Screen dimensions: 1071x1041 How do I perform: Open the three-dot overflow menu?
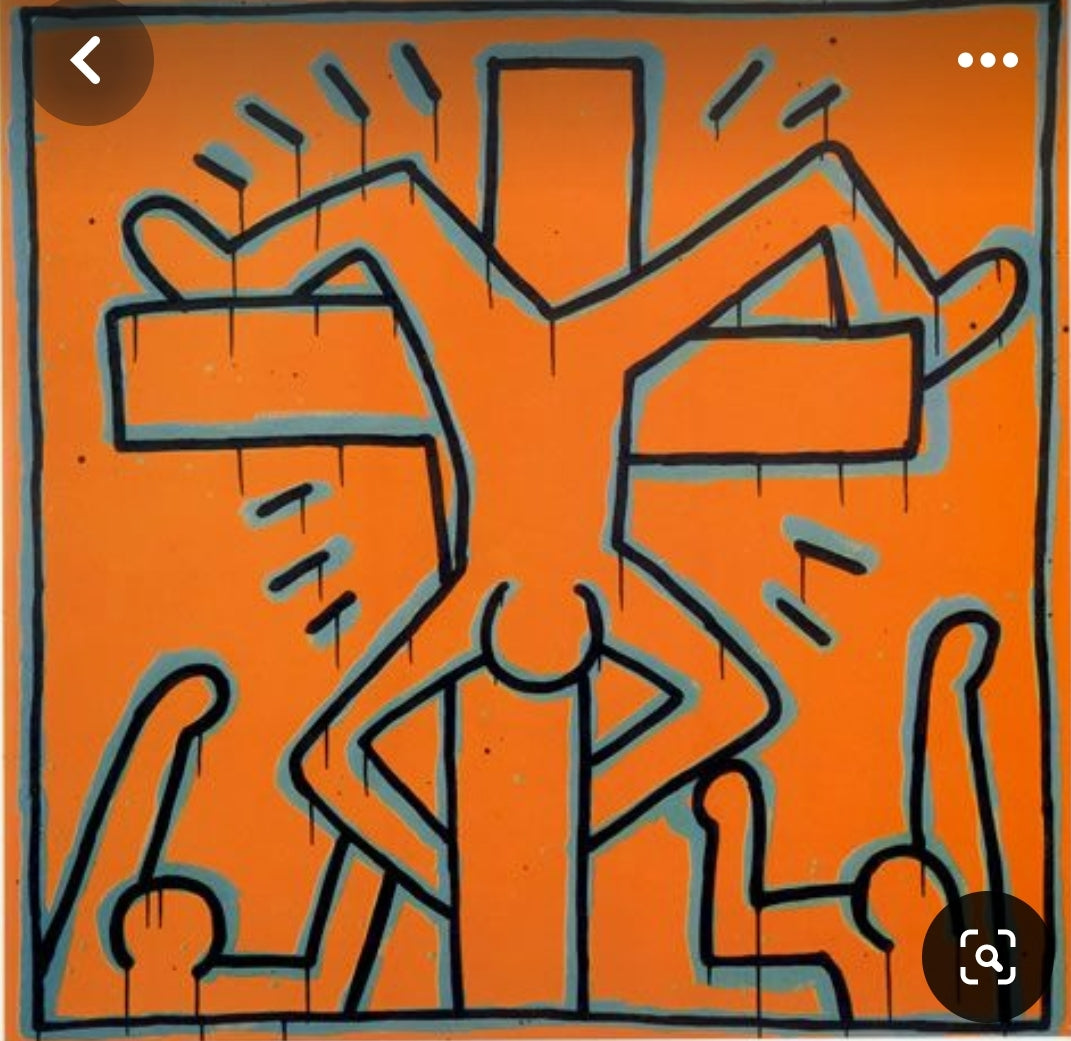(987, 60)
